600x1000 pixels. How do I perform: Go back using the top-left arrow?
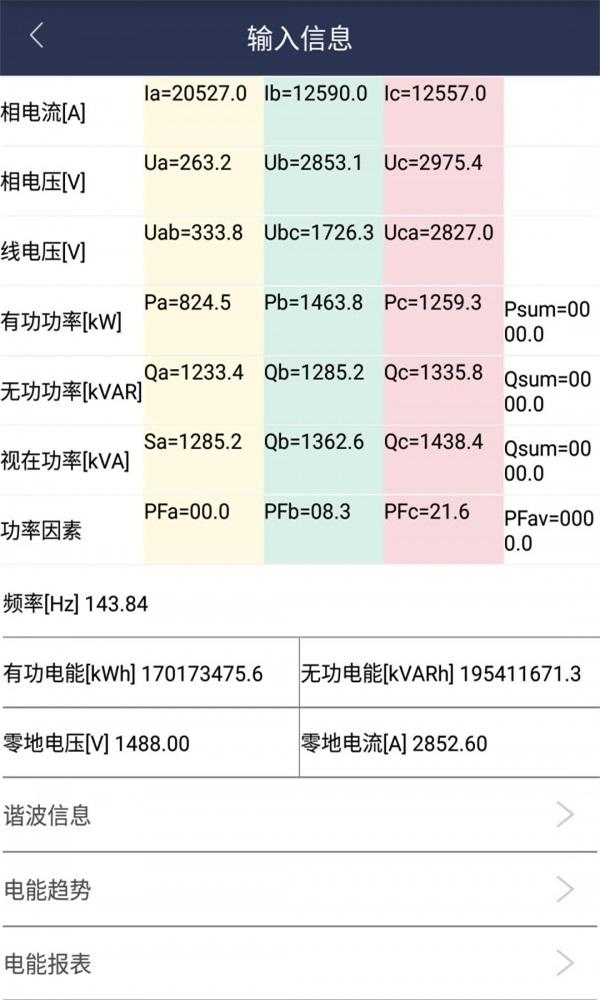click(36, 35)
